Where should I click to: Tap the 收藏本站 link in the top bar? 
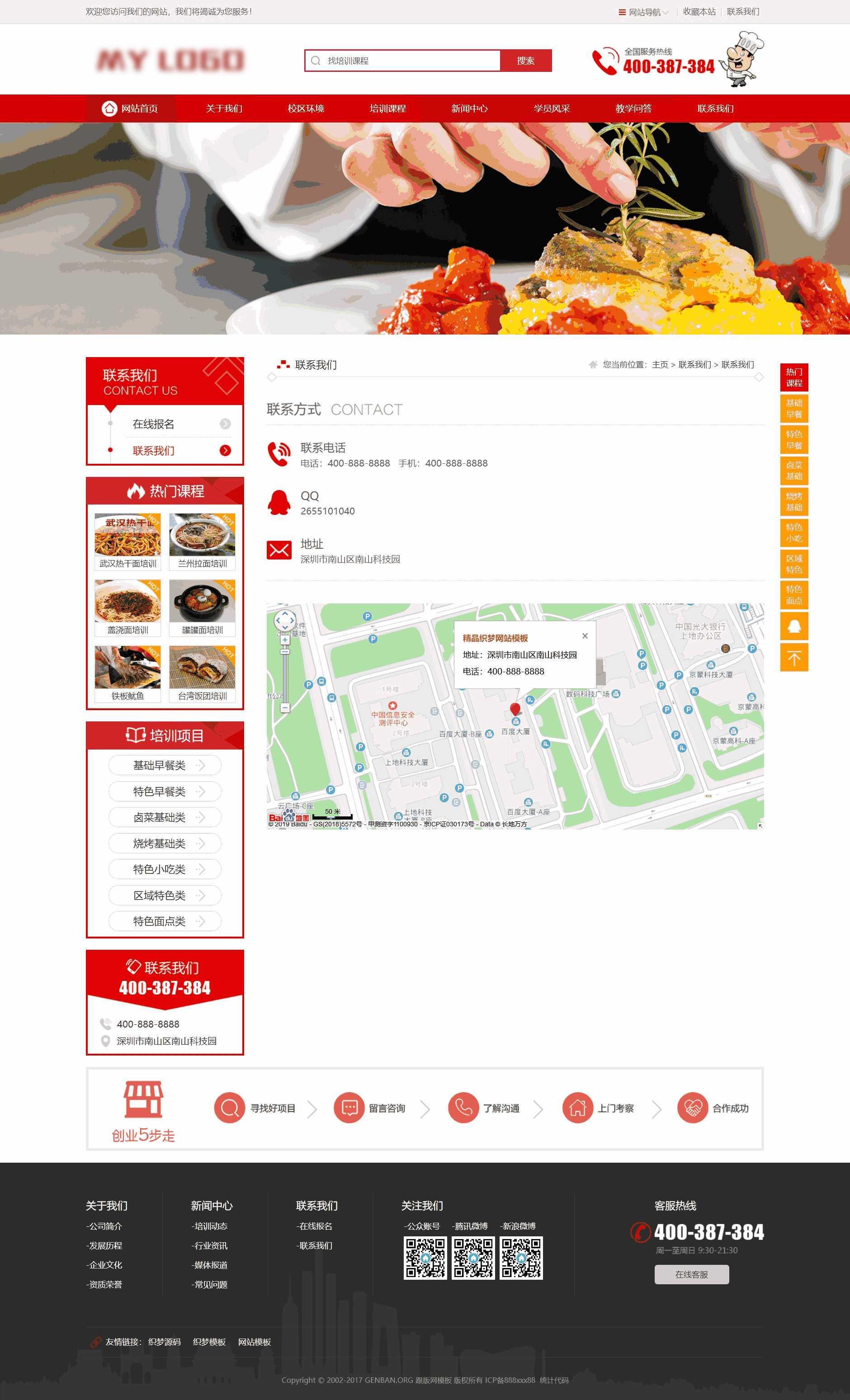tap(699, 12)
